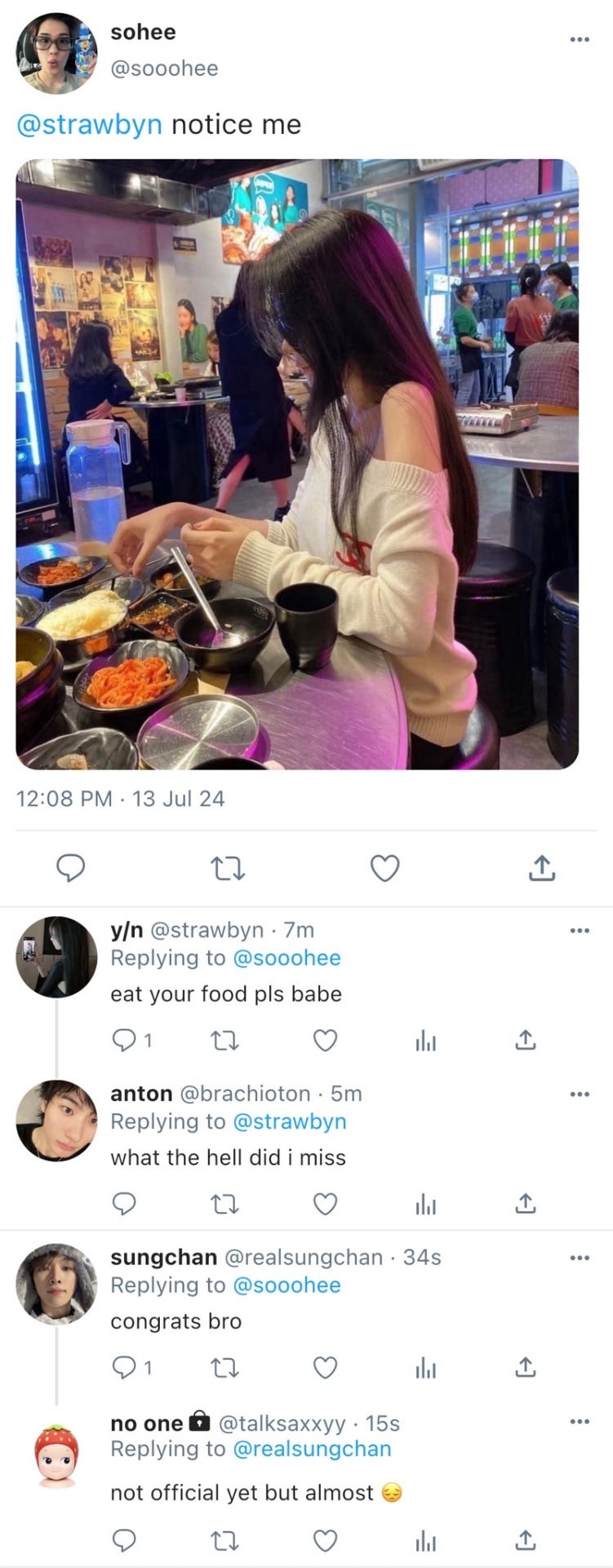Open the @realsungchan link in no one's reply
Screen dimensions: 613x1568
click(312, 1449)
